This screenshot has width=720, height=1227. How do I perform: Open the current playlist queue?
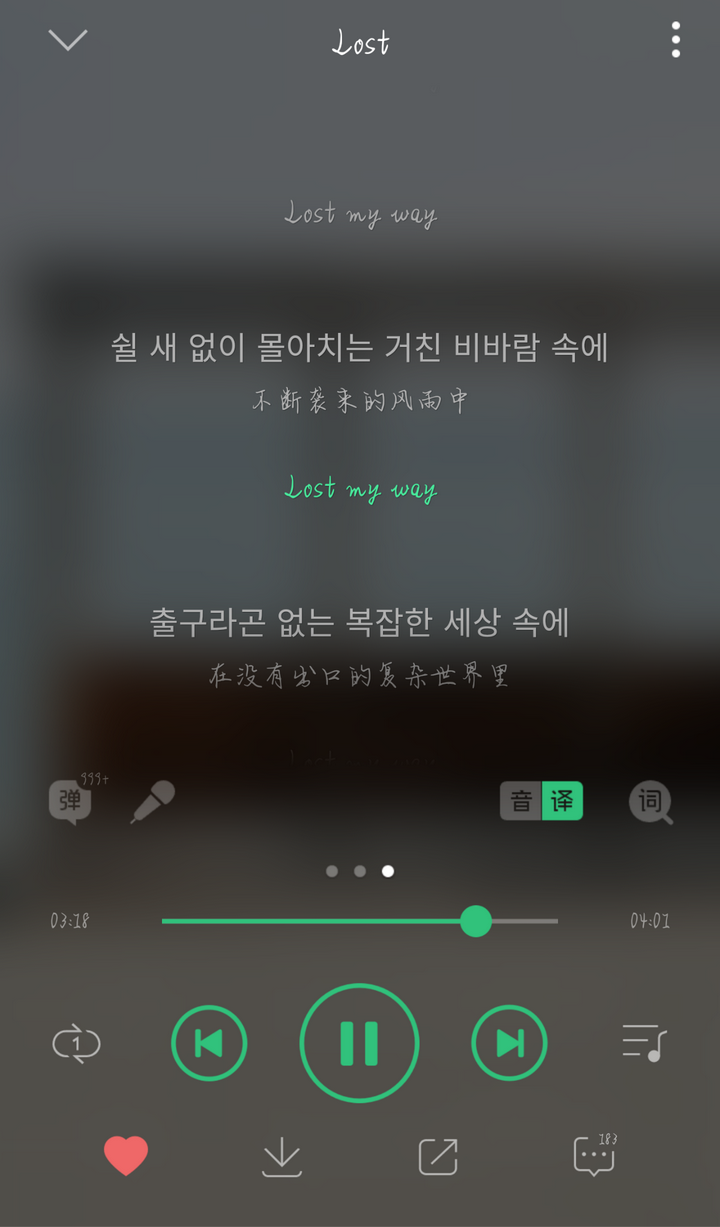645,1042
